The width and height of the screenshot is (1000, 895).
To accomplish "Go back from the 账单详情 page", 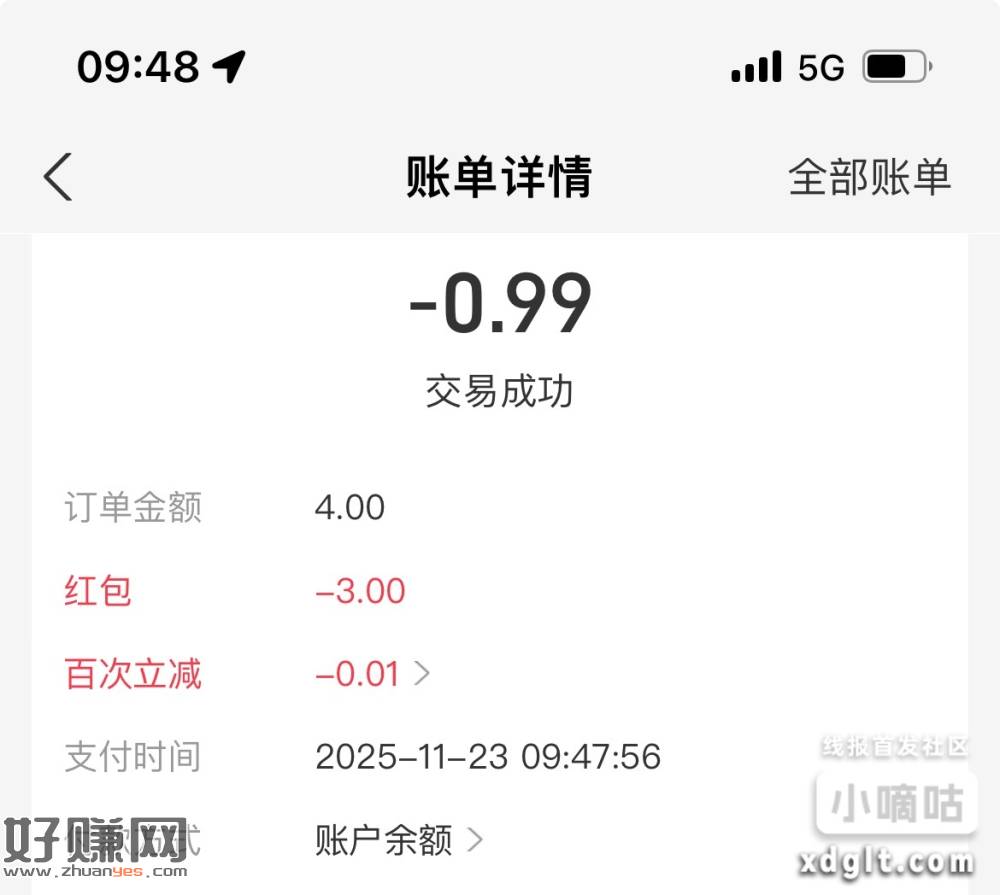I will coord(58,178).
